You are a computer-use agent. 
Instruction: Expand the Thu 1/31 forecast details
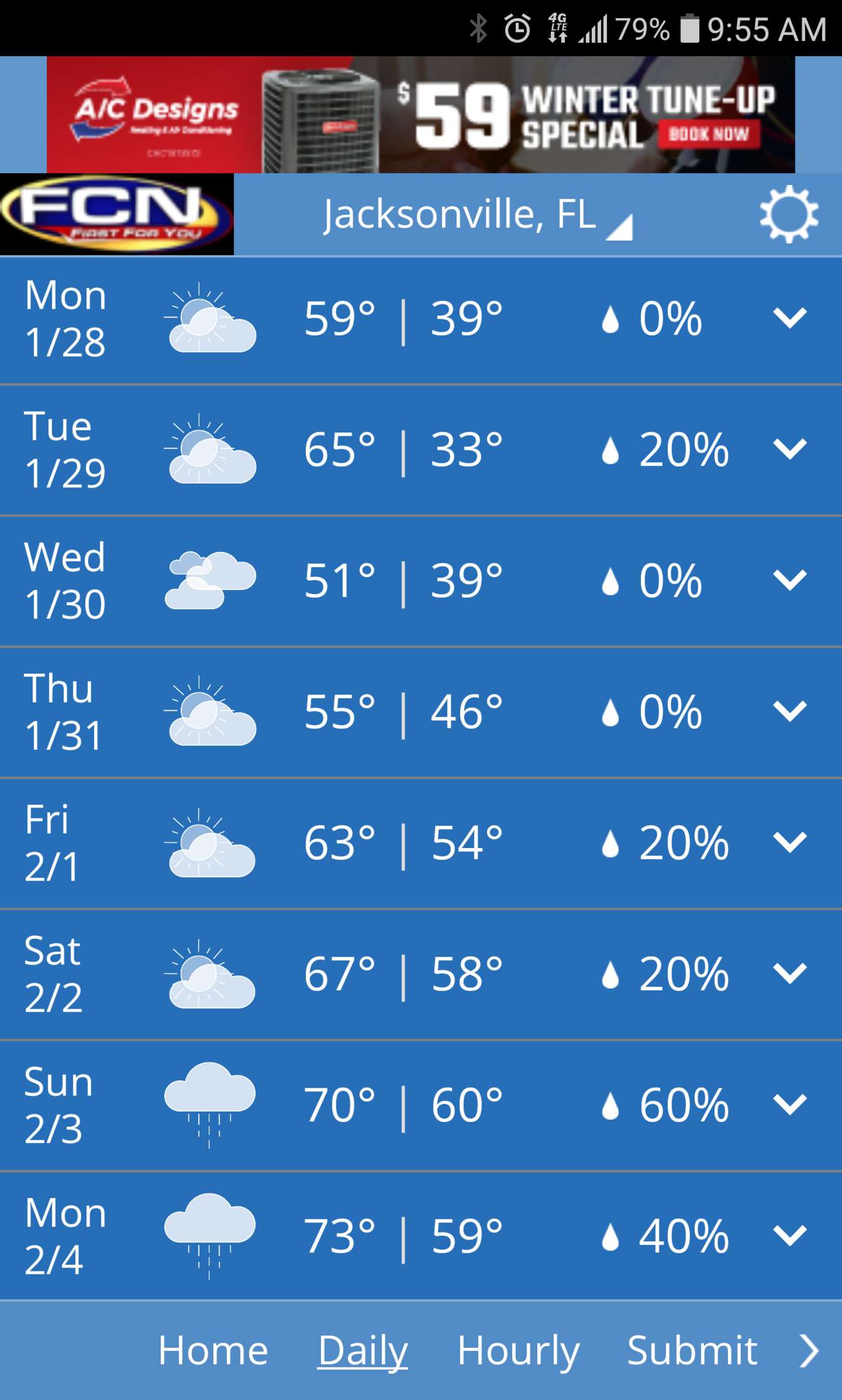point(789,711)
